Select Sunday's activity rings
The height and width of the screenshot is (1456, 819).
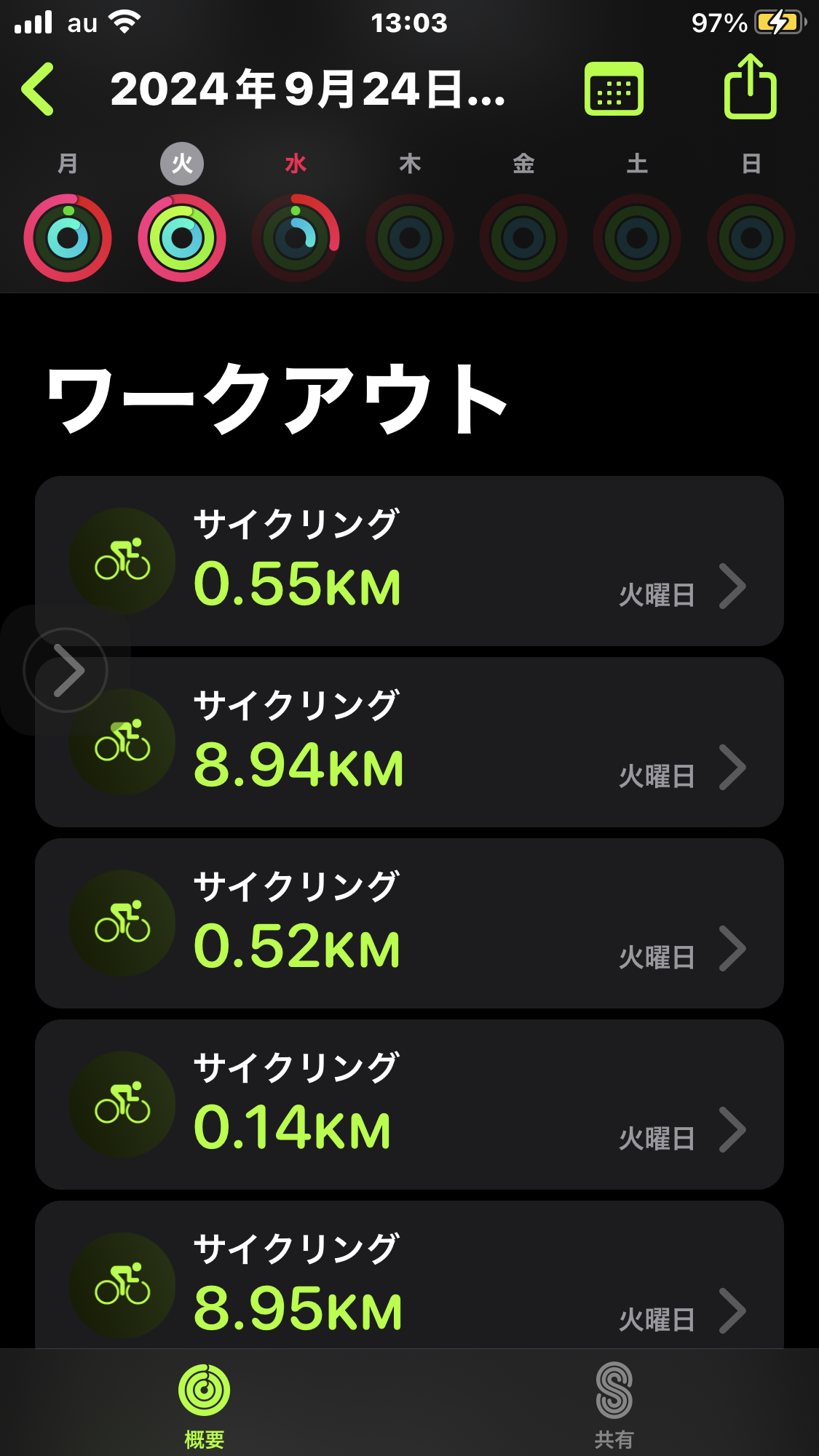(x=751, y=238)
